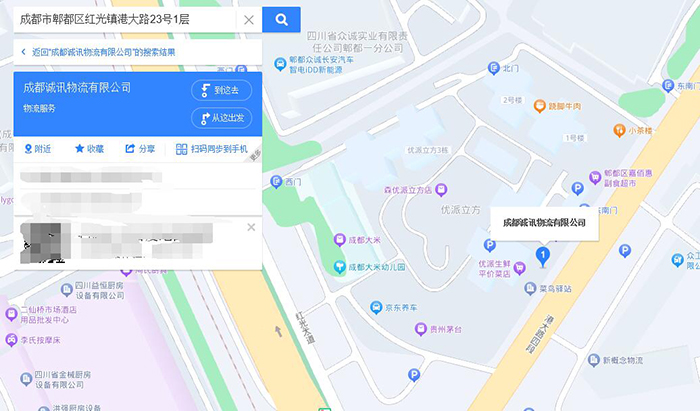Tap the blue location pin marker
Image resolution: width=700 pixels, height=411 pixels.
click(542, 258)
